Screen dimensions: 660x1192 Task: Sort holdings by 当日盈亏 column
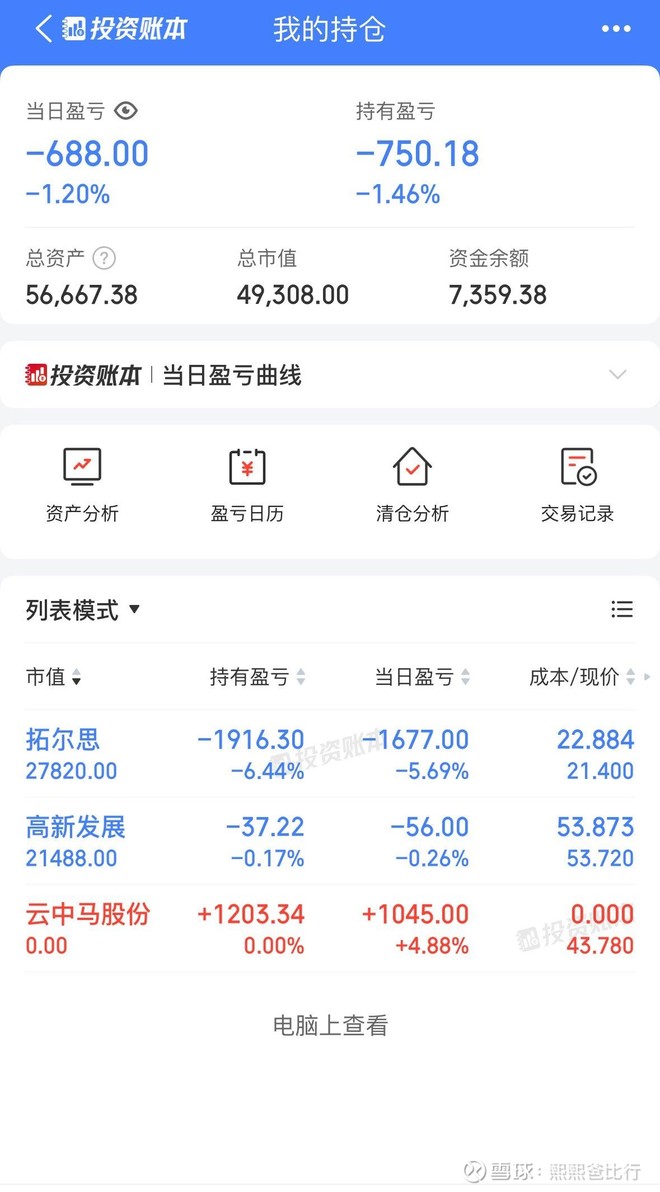422,677
